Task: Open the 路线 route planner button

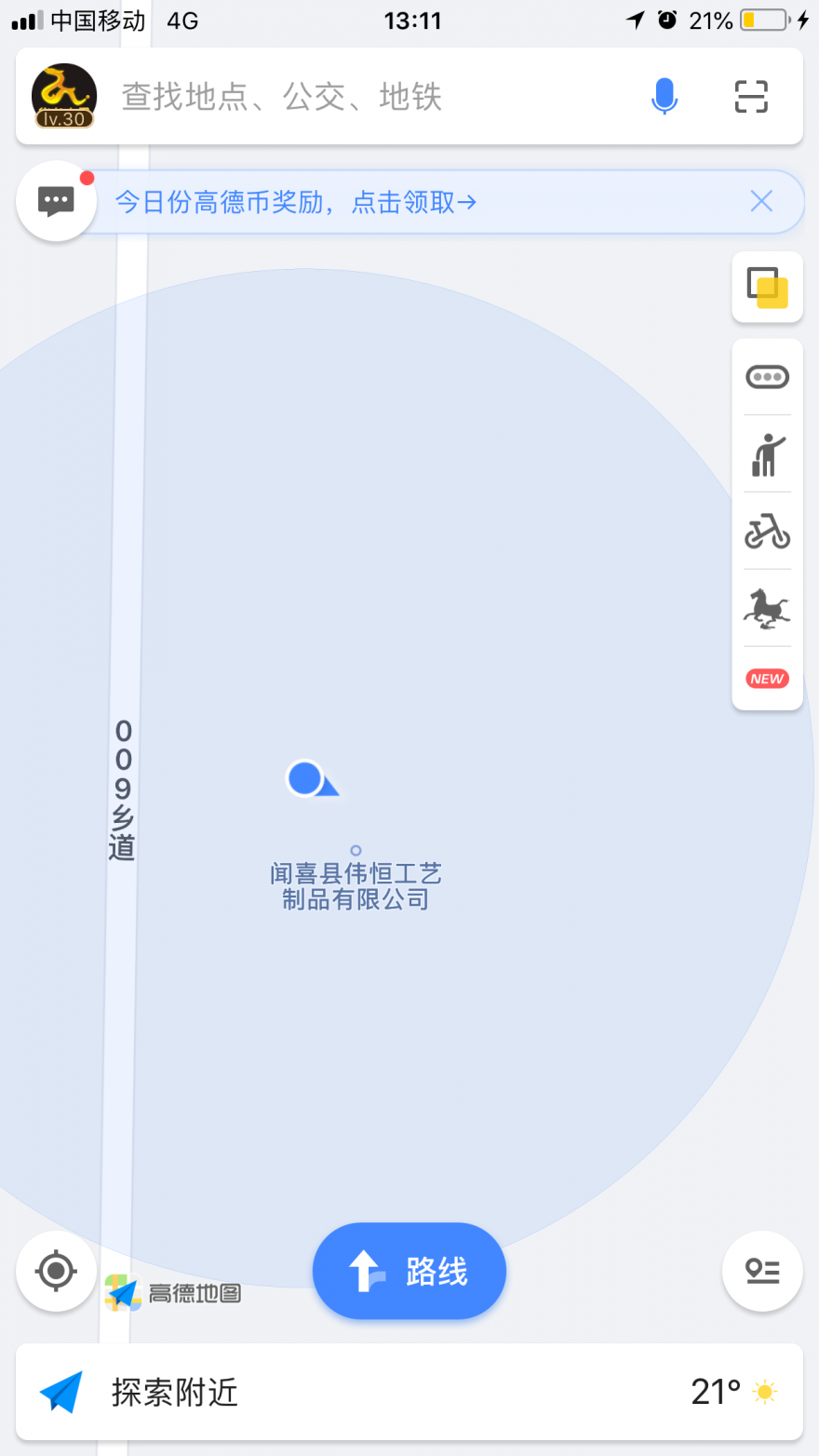Action: coord(409,1271)
